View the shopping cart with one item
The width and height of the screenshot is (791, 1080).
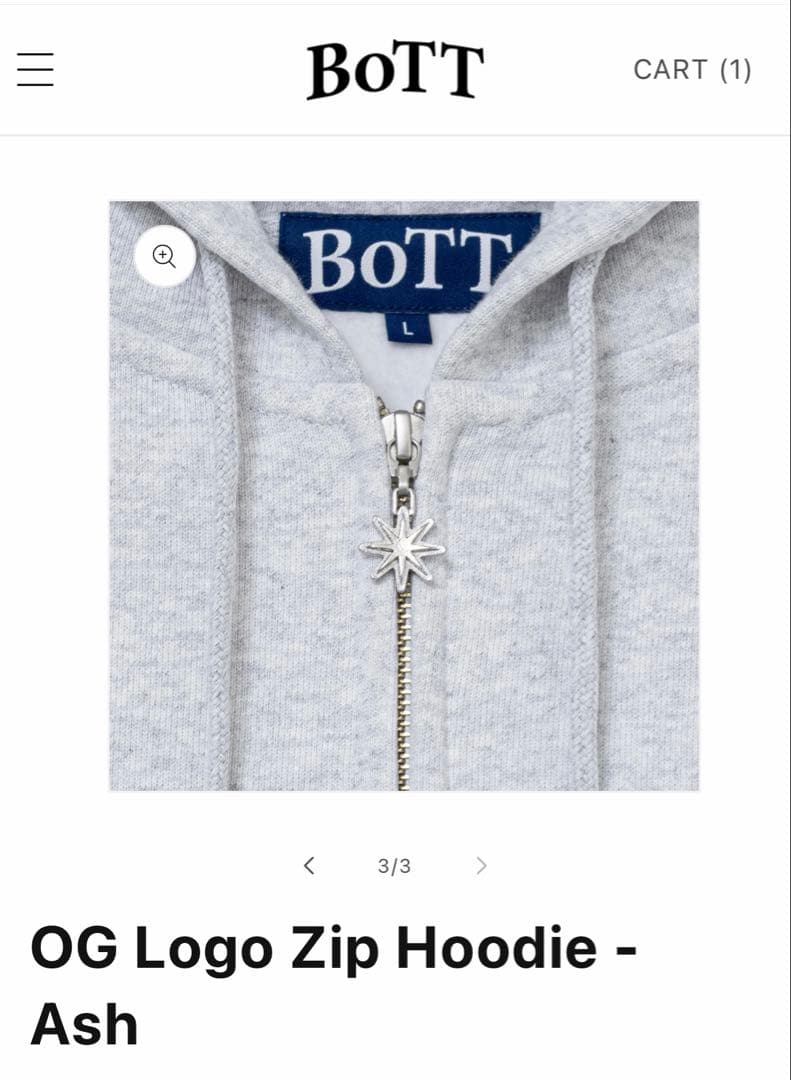pyautogui.click(x=694, y=70)
